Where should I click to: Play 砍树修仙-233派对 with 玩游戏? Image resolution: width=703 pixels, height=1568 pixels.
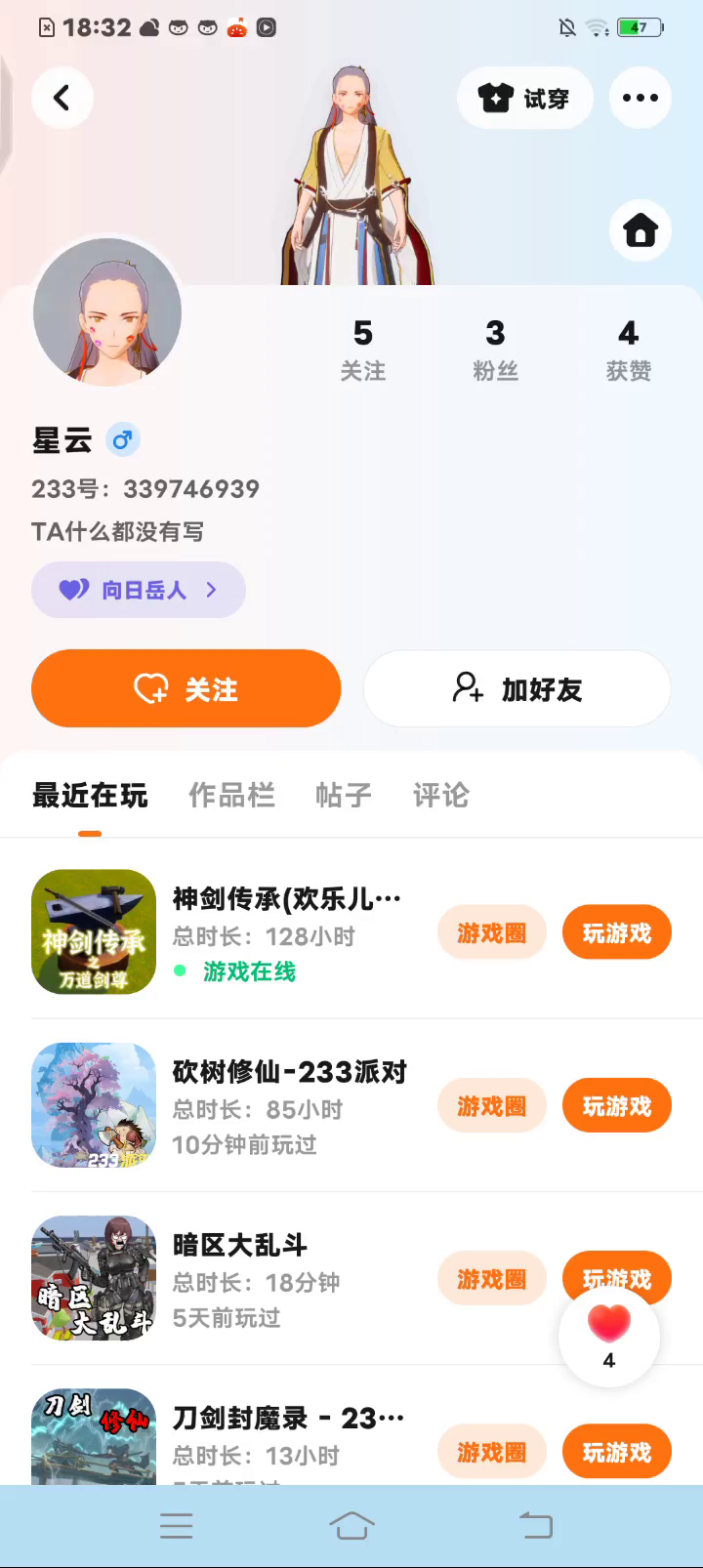616,1105
